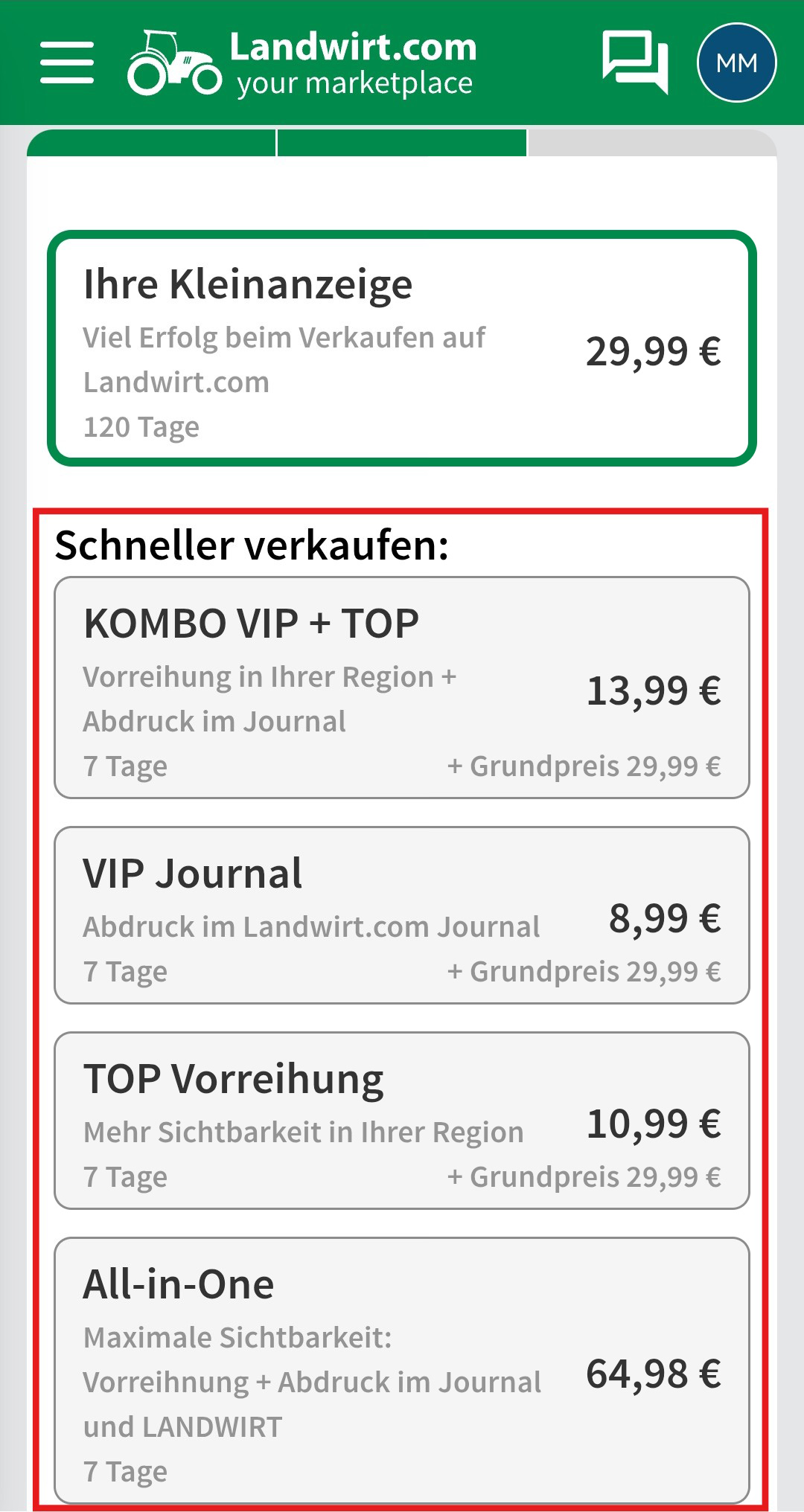Image resolution: width=804 pixels, height=1512 pixels.
Task: Click the Landwirt.com wordmark
Action: 352,48
